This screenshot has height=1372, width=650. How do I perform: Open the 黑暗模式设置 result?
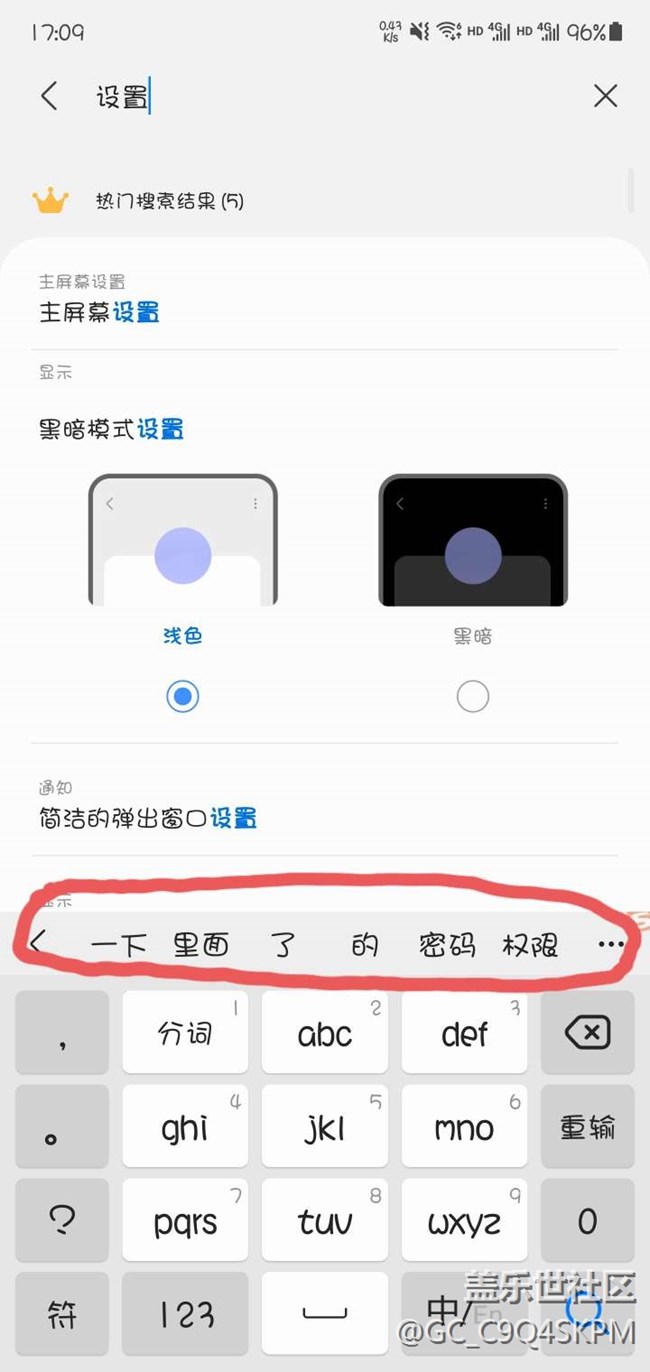(112, 429)
